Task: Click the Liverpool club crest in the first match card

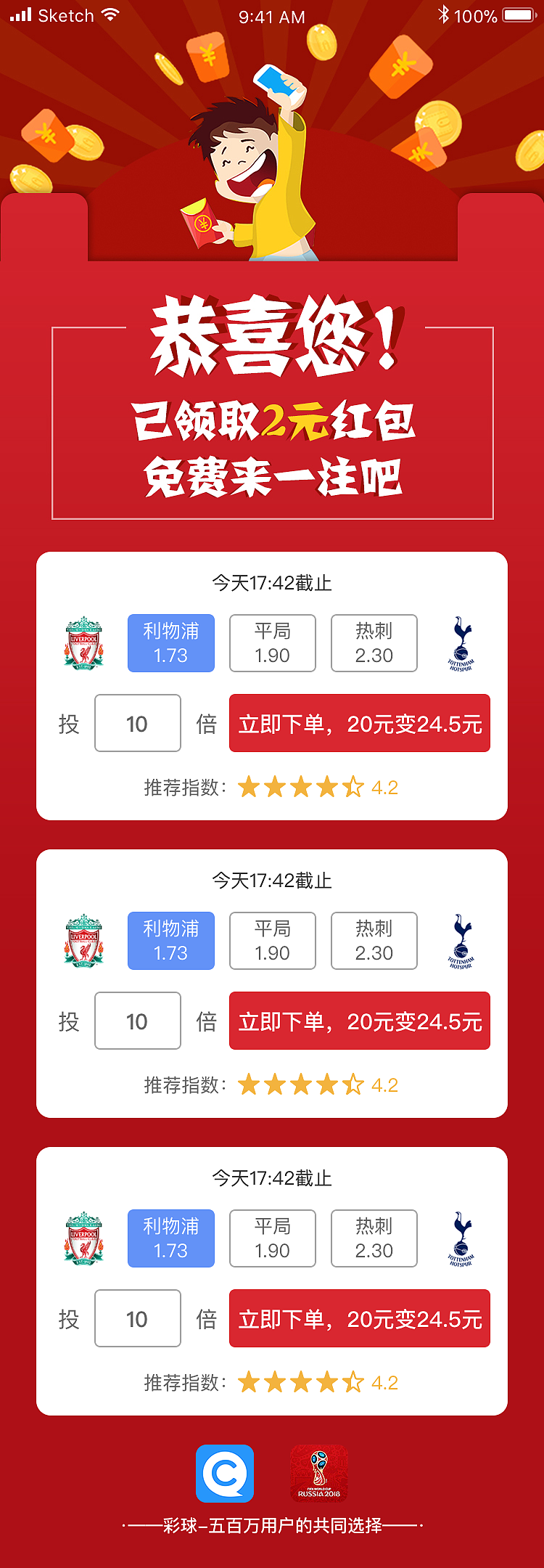Action: 83,643
